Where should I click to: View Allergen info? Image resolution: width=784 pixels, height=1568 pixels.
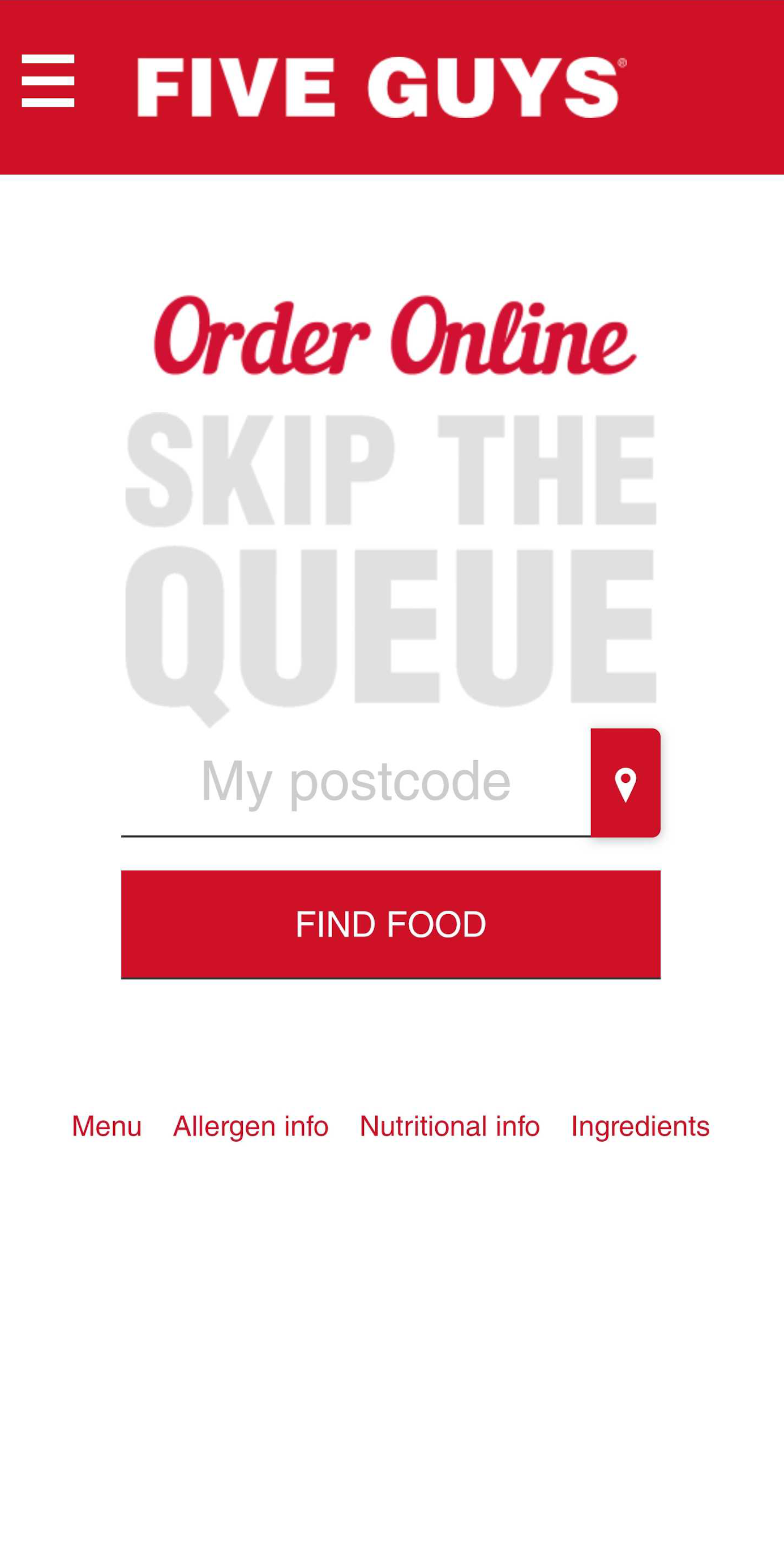pos(251,1126)
